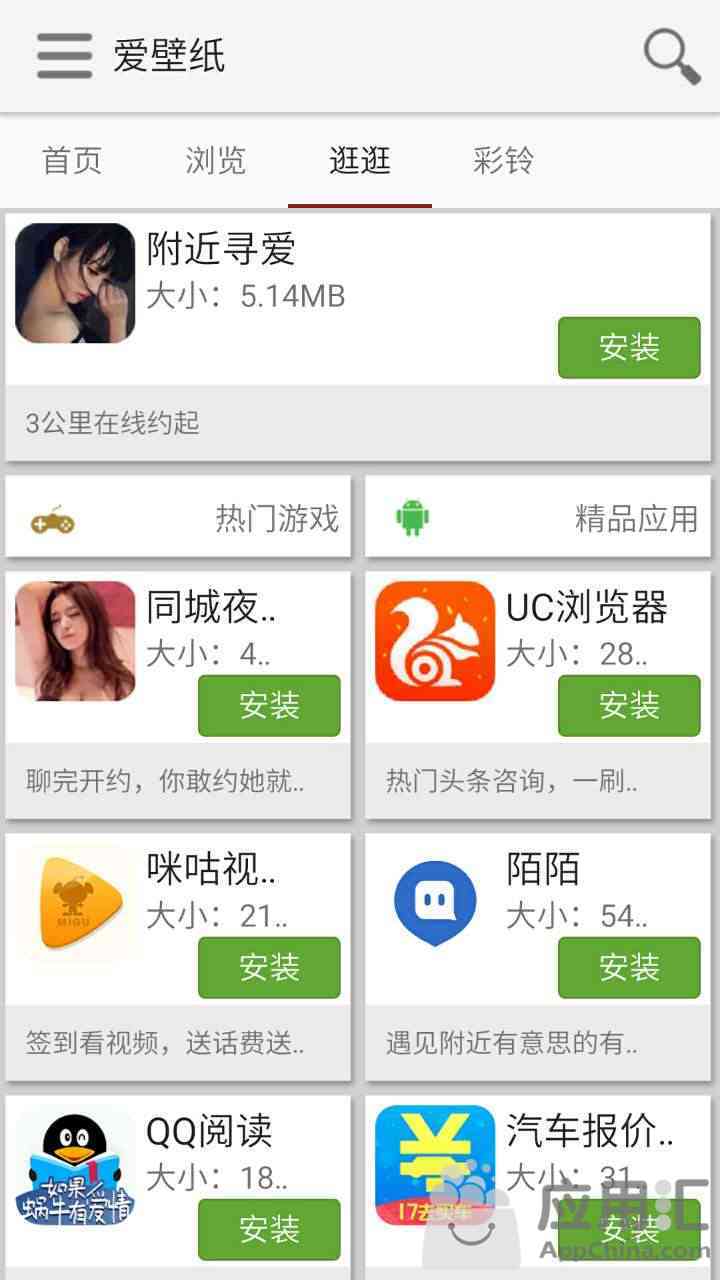
Task: Open the hamburger drawer menu
Action: point(64,55)
